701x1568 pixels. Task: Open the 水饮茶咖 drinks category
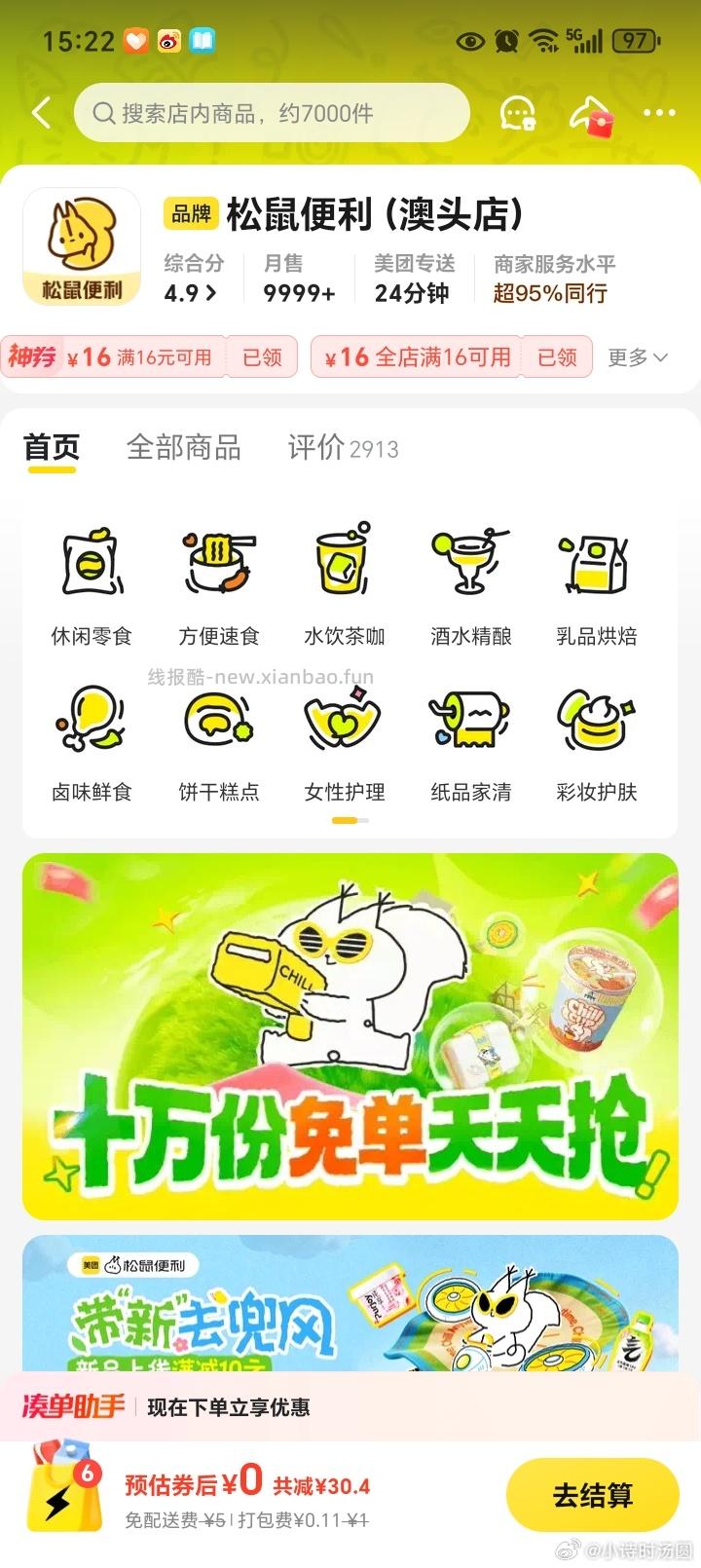click(x=343, y=584)
